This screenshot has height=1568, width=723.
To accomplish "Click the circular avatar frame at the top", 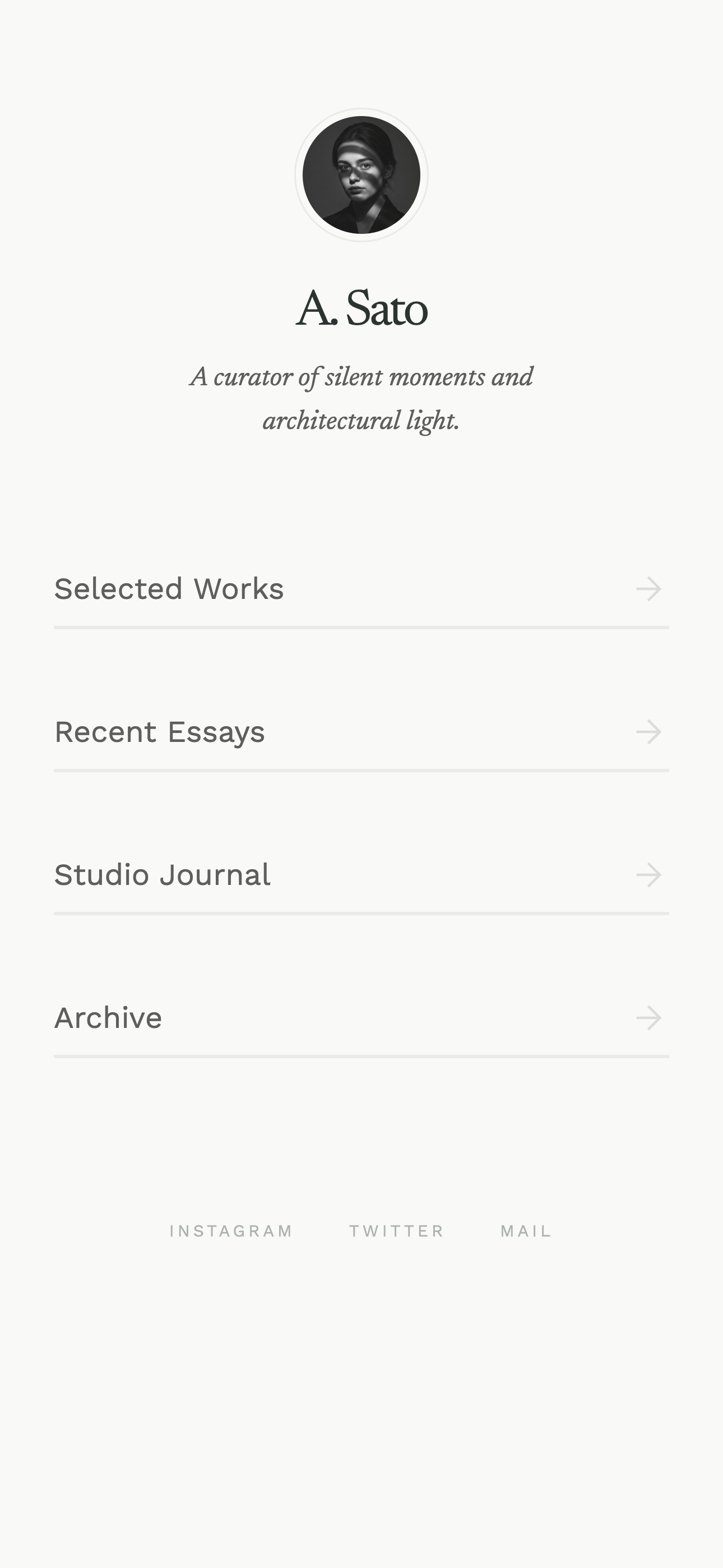I will (x=361, y=176).
